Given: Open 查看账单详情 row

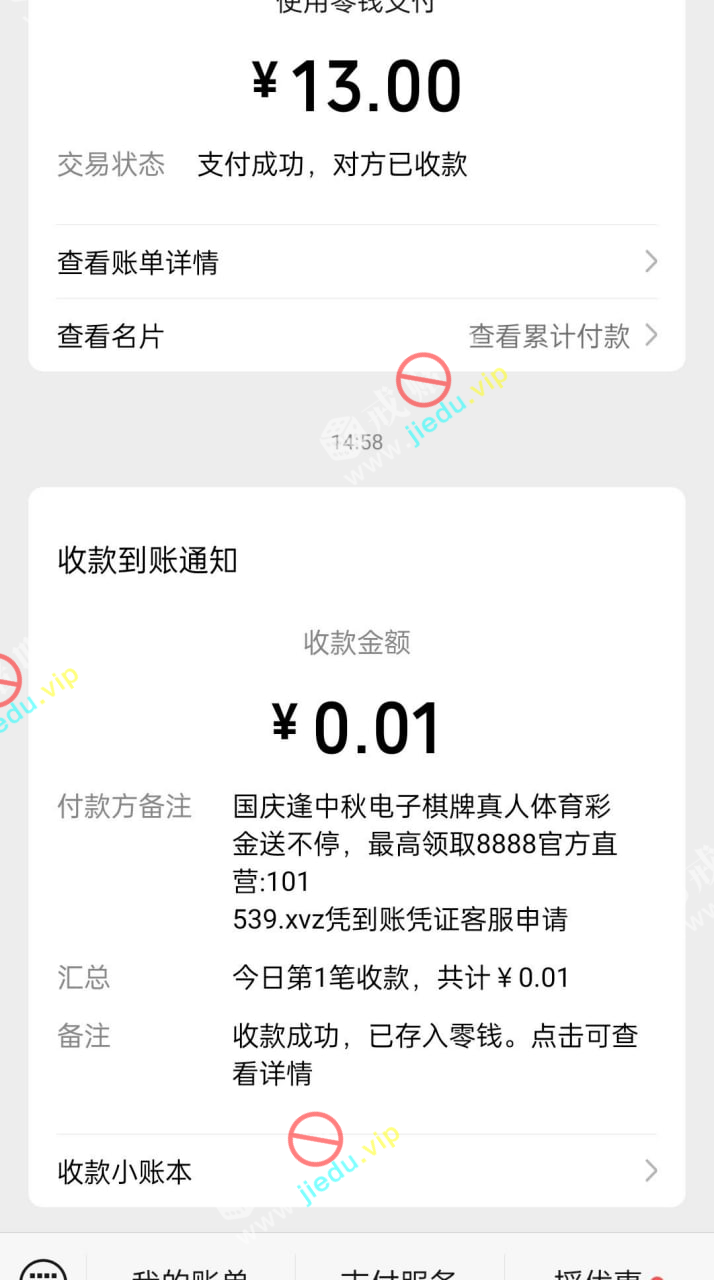Looking at the screenshot, I should coord(356,262).
